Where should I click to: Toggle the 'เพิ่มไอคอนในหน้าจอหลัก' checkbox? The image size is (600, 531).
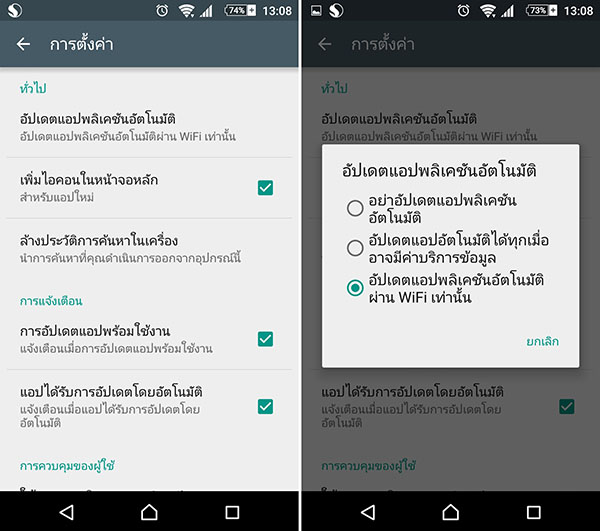pyautogui.click(x=265, y=187)
